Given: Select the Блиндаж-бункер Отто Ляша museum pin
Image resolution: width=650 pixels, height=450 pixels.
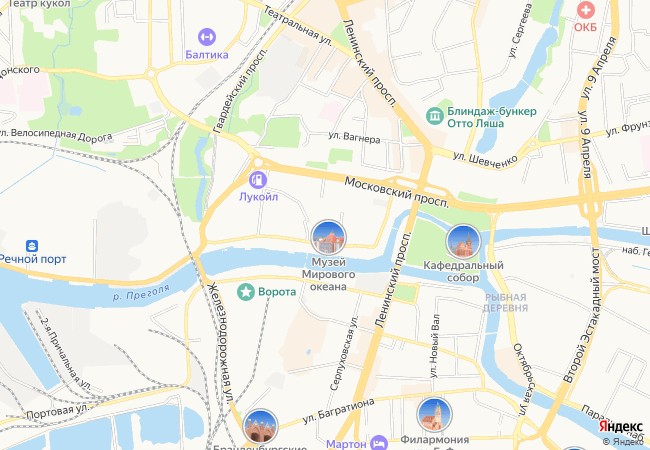Looking at the screenshot, I should click(x=435, y=117).
